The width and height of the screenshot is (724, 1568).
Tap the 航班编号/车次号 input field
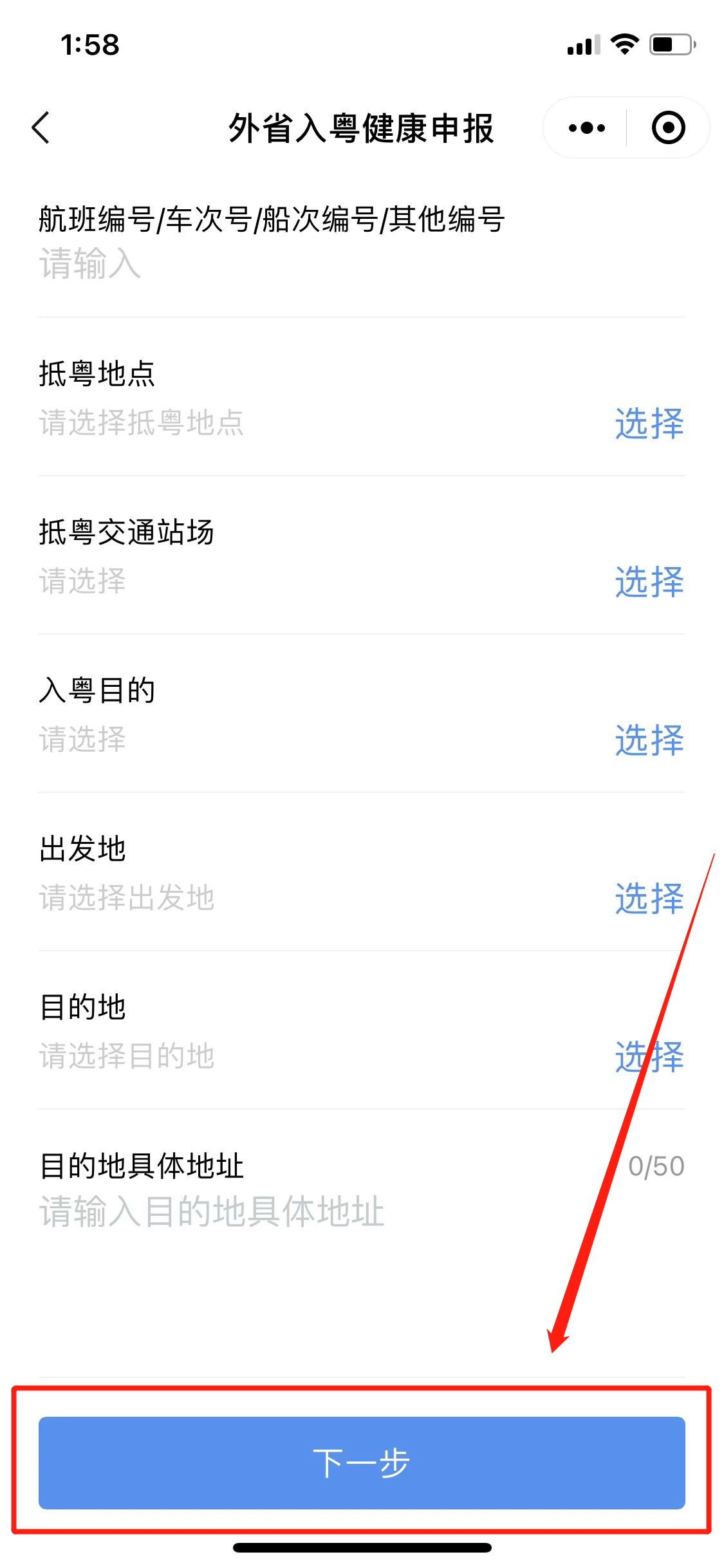tap(257, 264)
